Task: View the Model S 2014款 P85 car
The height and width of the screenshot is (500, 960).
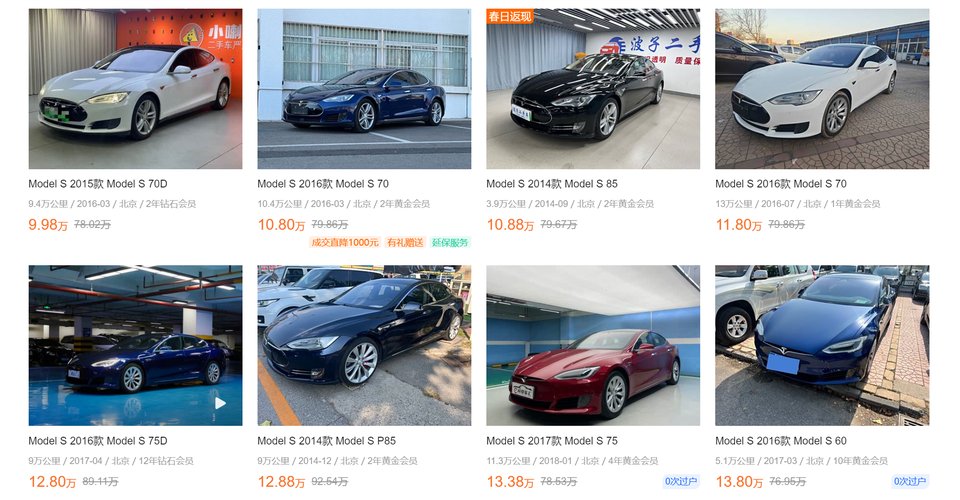Action: 364,346
